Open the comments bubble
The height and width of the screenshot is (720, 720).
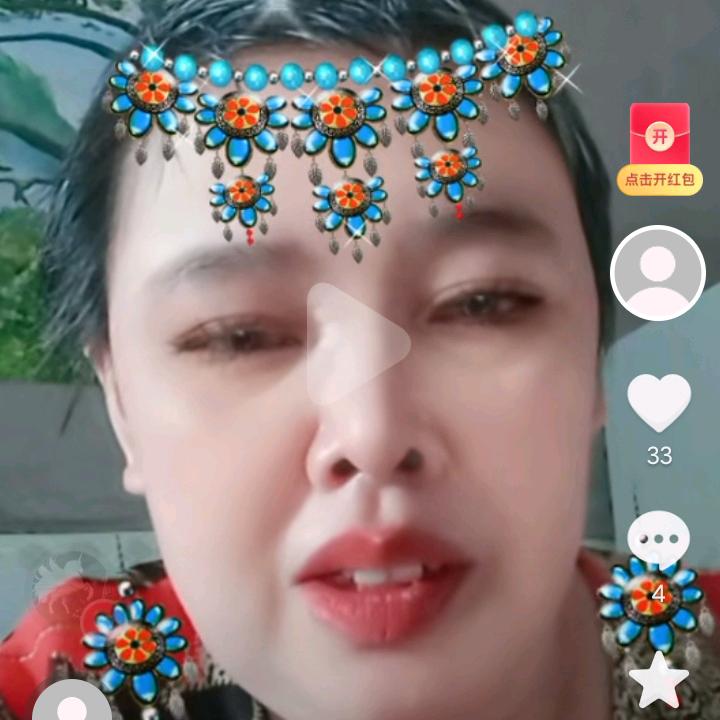click(x=658, y=538)
